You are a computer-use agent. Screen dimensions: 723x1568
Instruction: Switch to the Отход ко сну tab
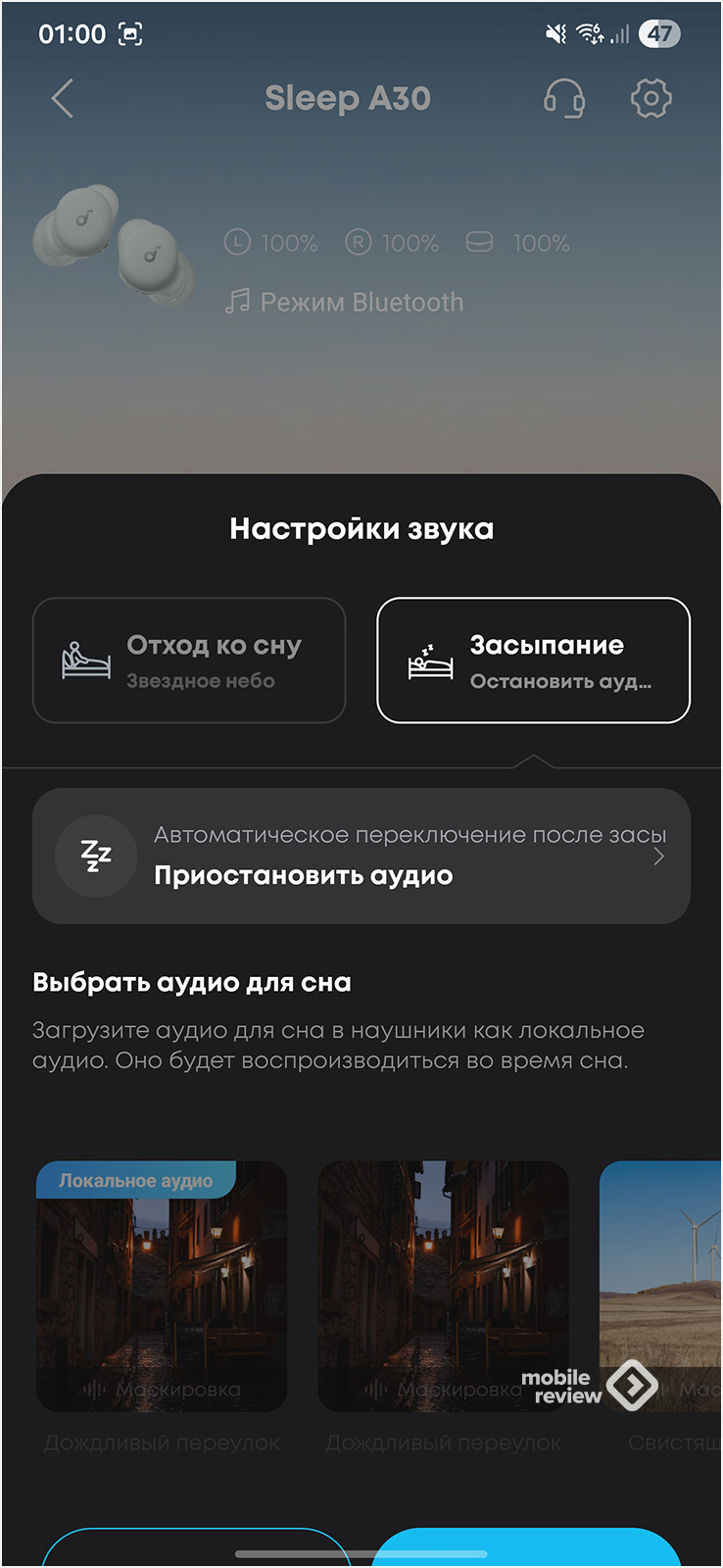[189, 661]
